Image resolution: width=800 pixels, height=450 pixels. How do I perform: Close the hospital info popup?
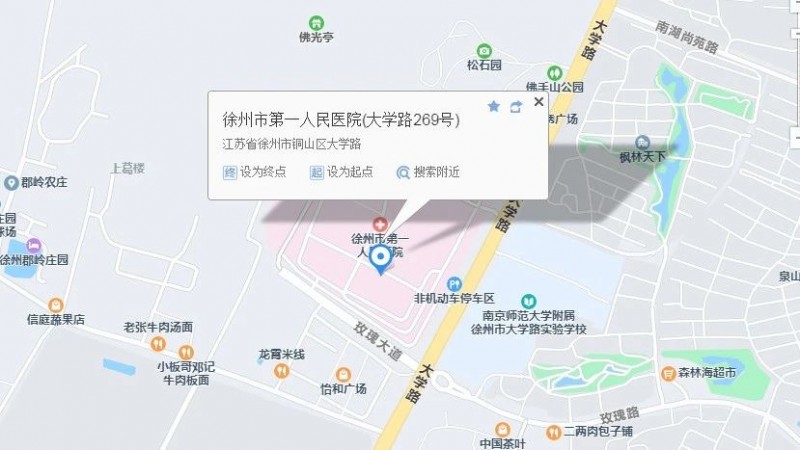click(x=539, y=102)
